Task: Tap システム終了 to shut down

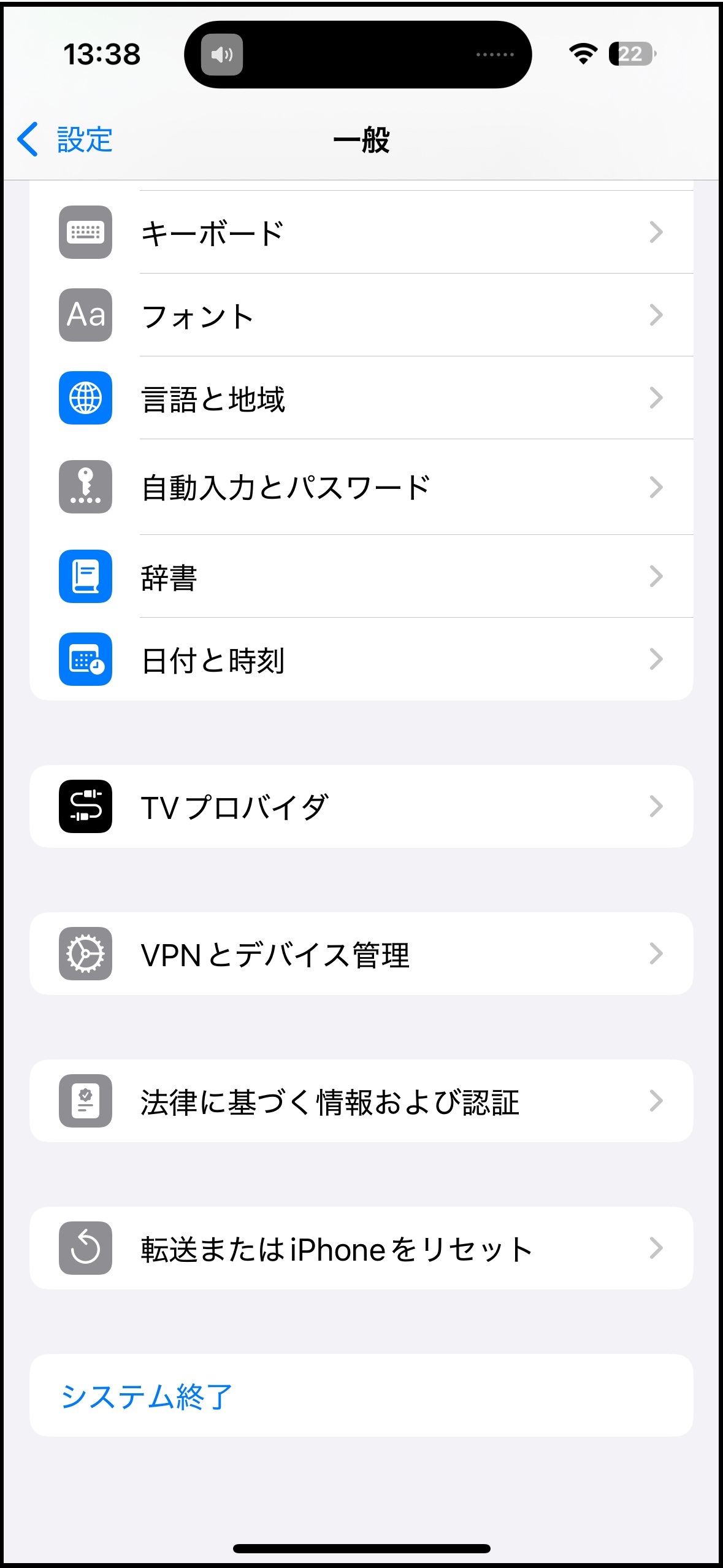Action: pyautogui.click(x=147, y=1396)
